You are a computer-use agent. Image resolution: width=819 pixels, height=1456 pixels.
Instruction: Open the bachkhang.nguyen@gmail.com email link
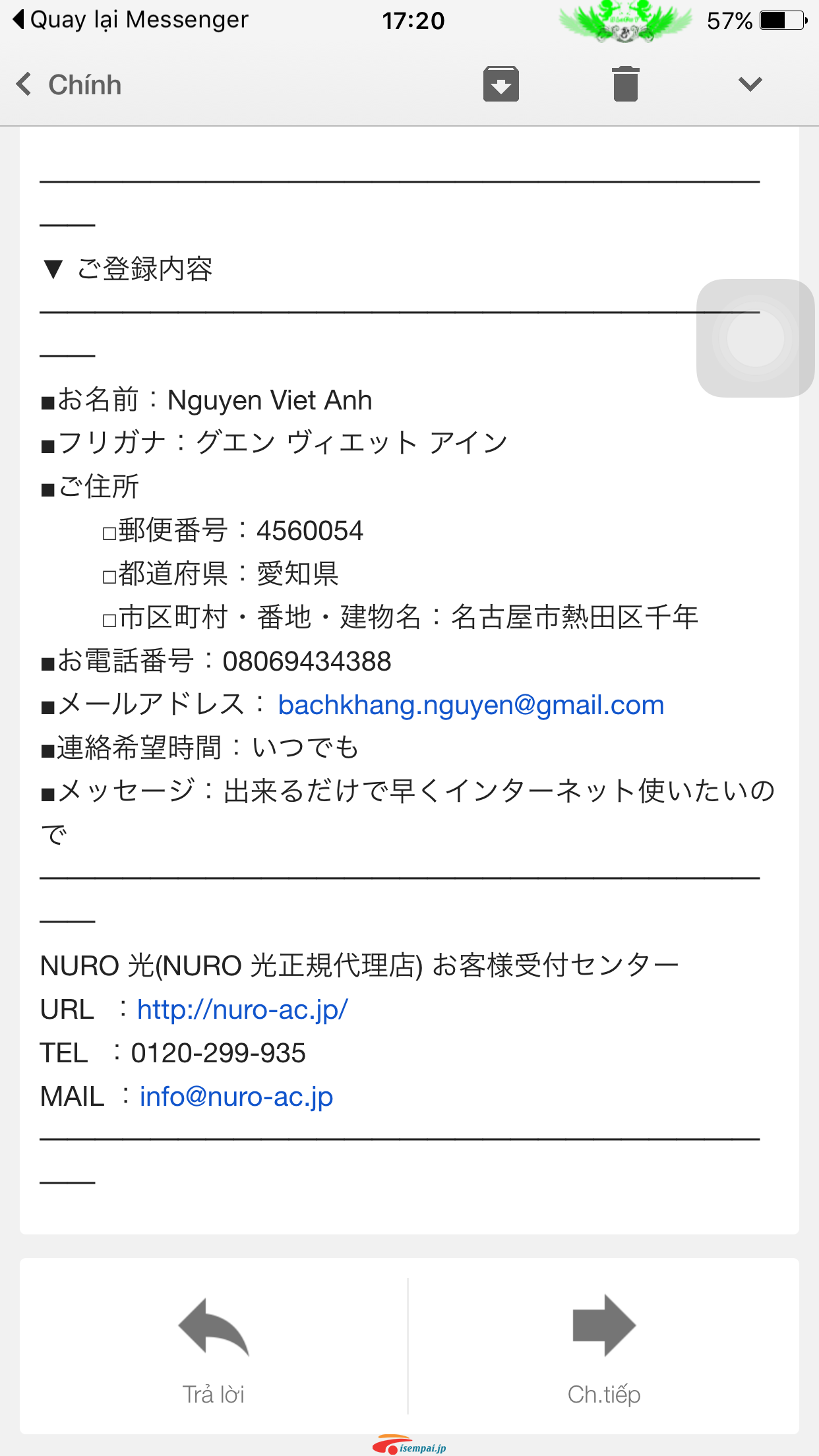click(x=471, y=705)
